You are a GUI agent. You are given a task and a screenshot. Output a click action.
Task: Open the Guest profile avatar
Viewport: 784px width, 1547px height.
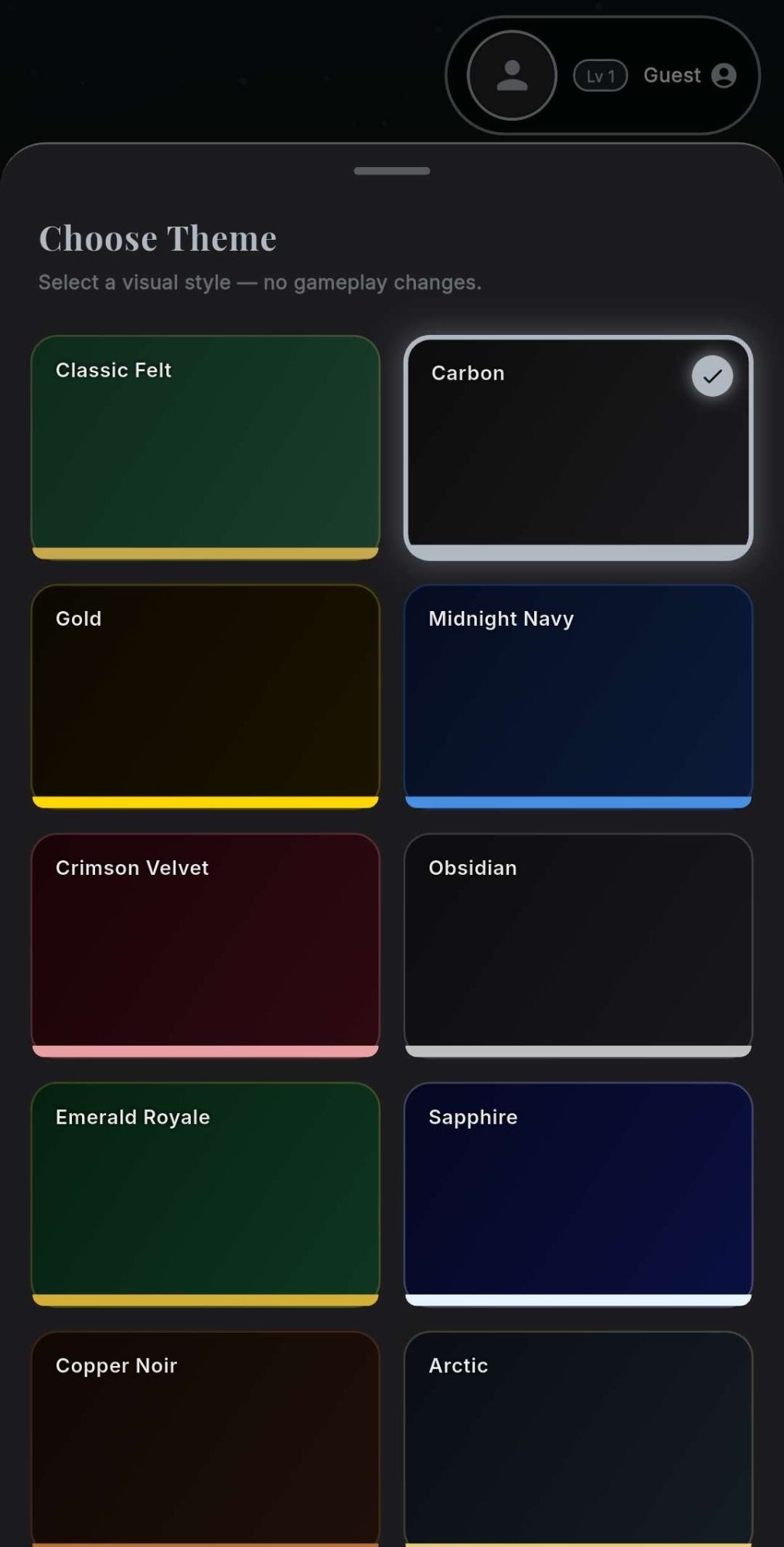pyautogui.click(x=512, y=76)
